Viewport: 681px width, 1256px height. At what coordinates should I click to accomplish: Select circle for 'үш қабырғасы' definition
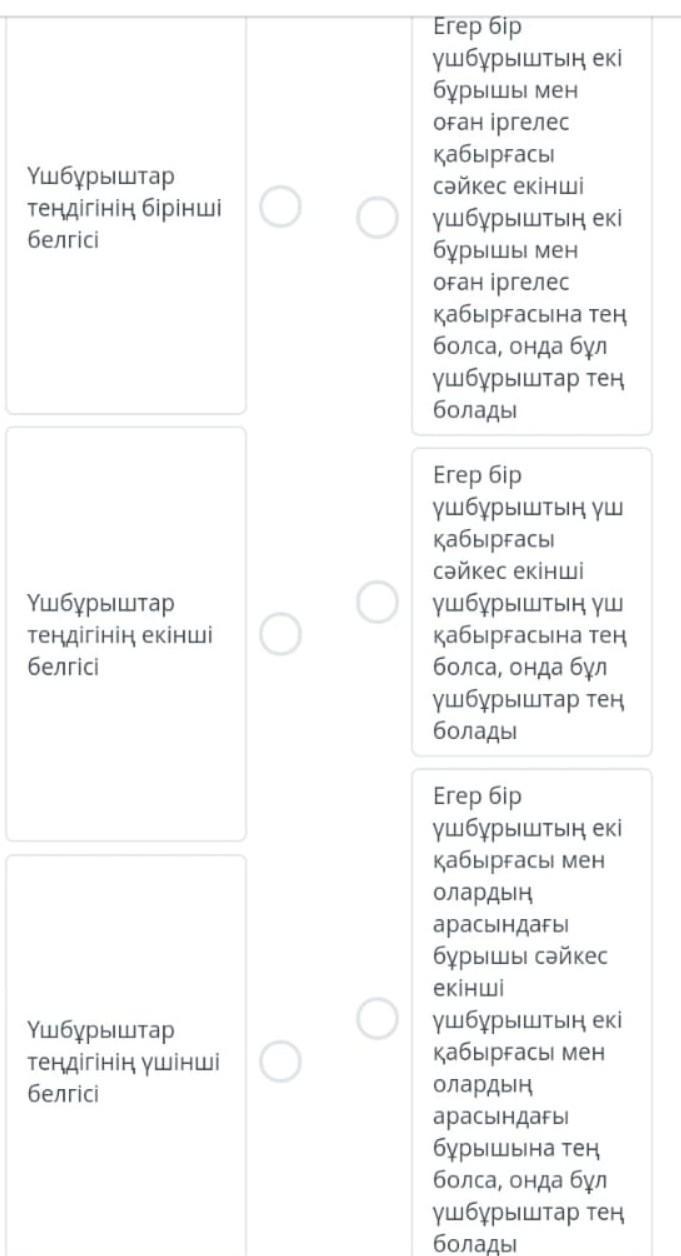coord(377,602)
